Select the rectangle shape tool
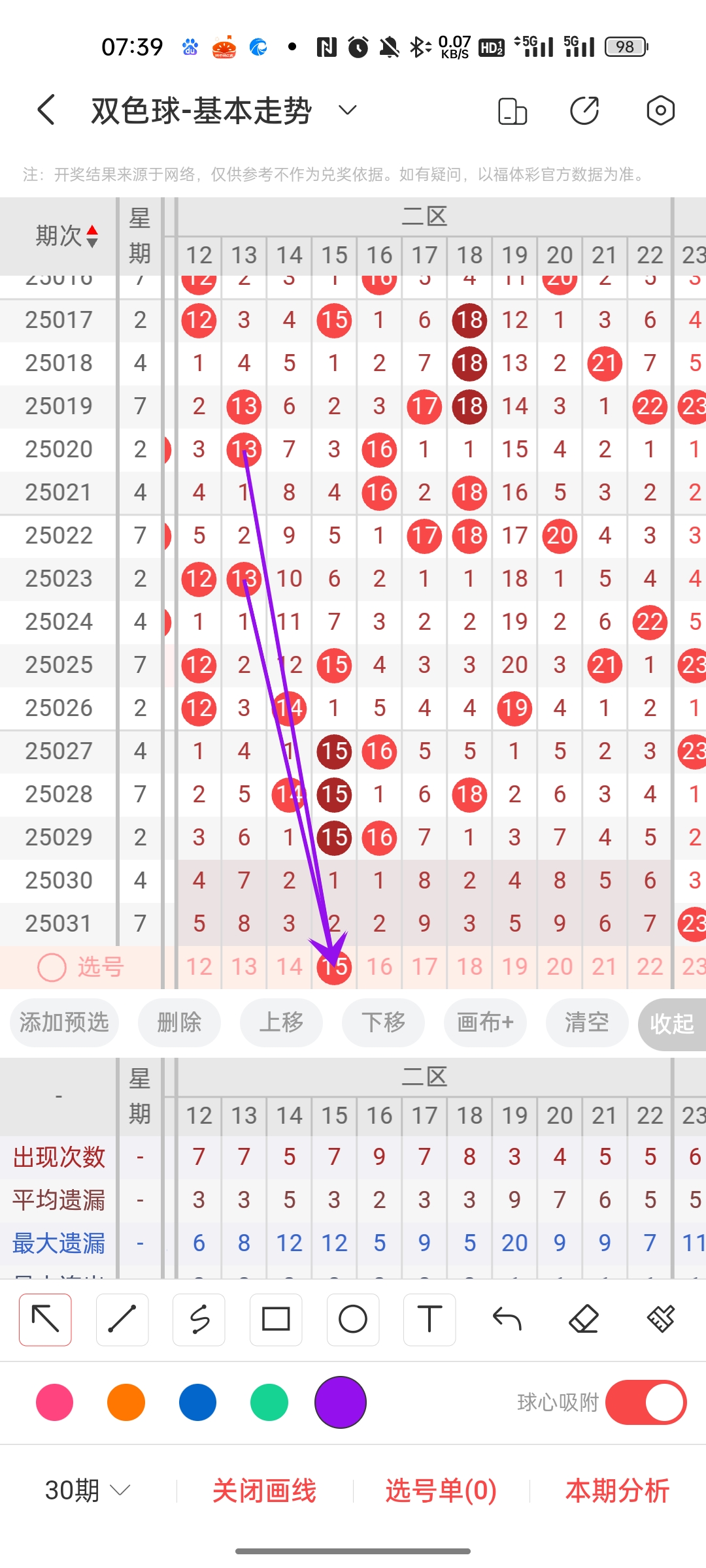The height and width of the screenshot is (1568, 706). (276, 1319)
